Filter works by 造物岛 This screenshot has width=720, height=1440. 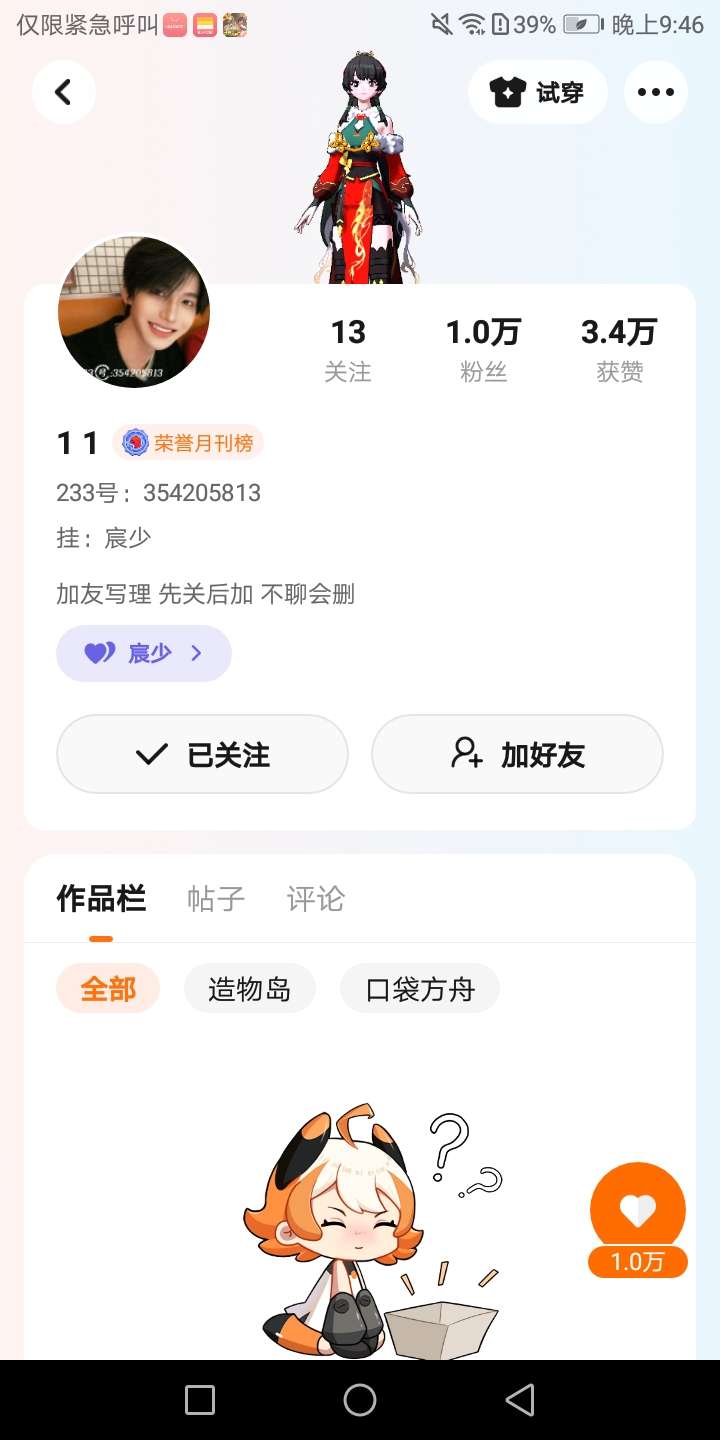pyautogui.click(x=249, y=989)
